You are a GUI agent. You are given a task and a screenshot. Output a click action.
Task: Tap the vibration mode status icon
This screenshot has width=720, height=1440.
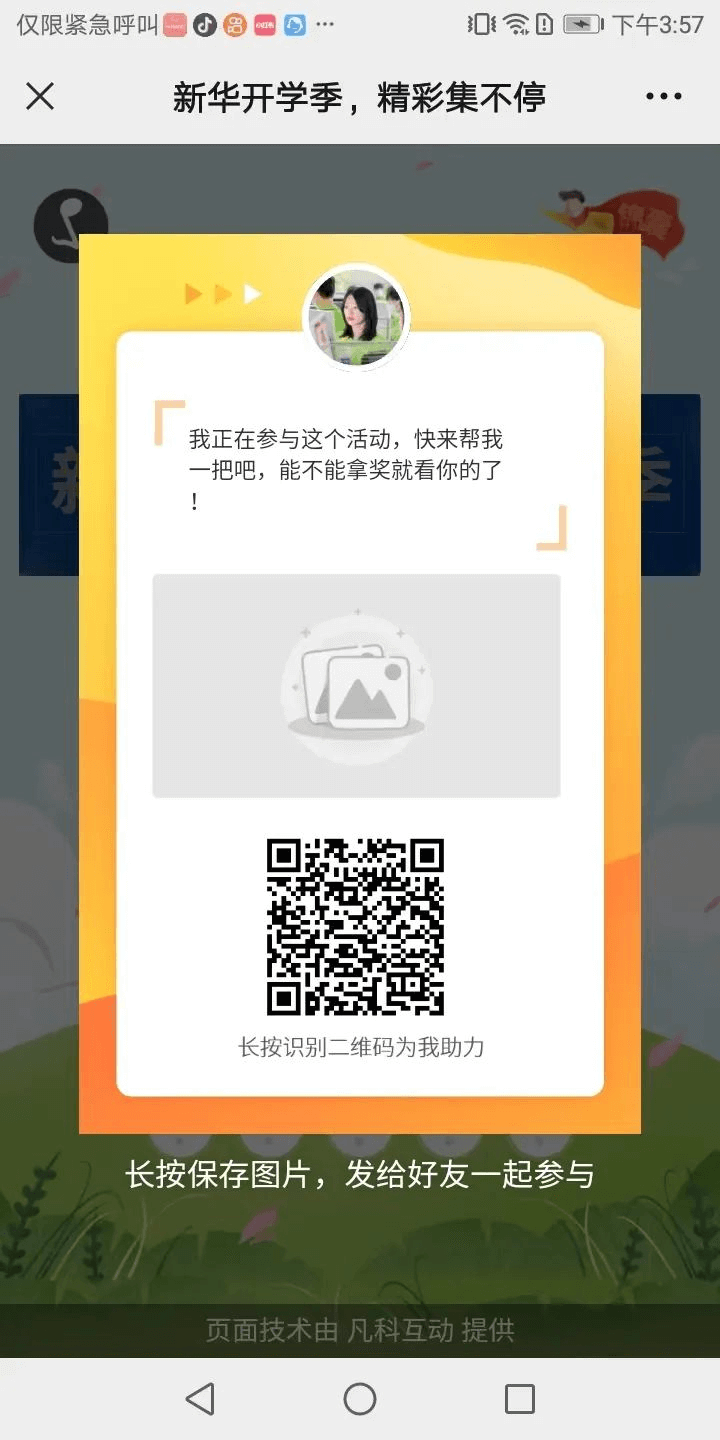pyautogui.click(x=482, y=24)
